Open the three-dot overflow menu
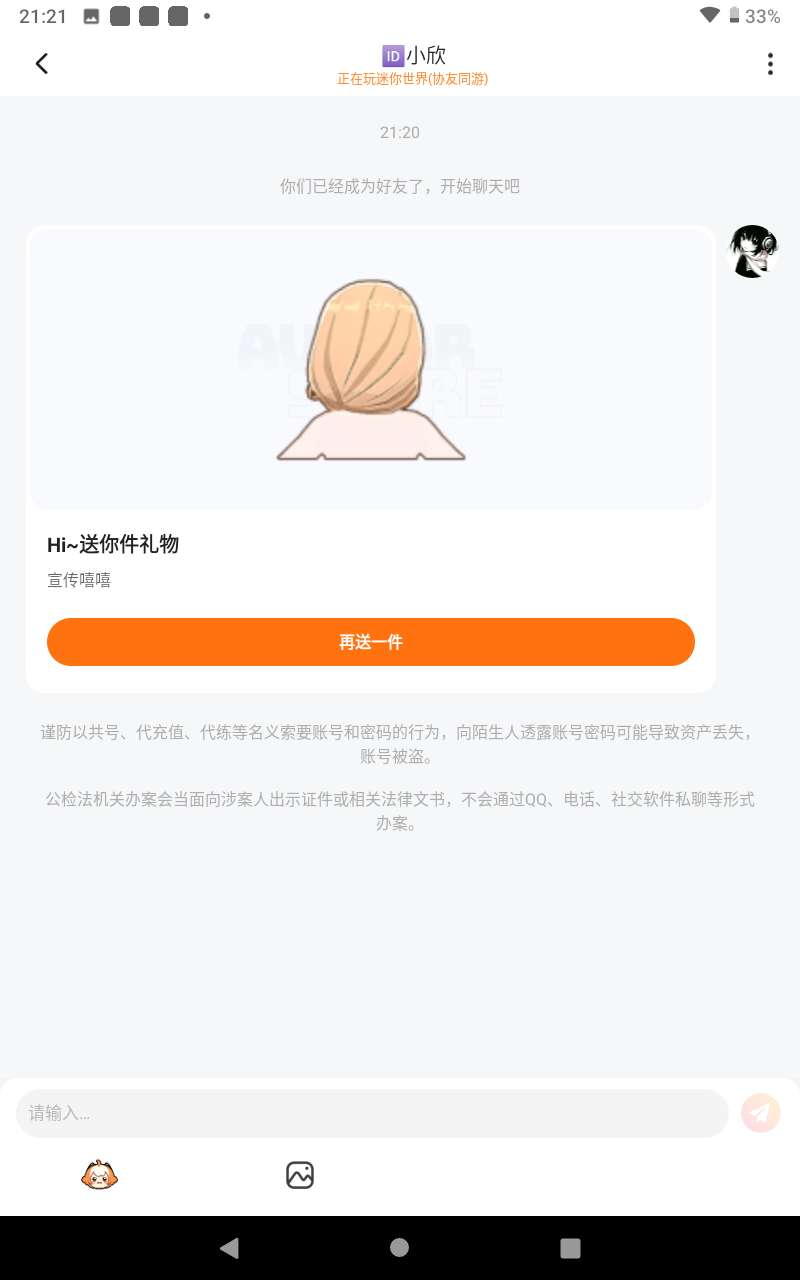This screenshot has width=800, height=1280. [x=769, y=64]
